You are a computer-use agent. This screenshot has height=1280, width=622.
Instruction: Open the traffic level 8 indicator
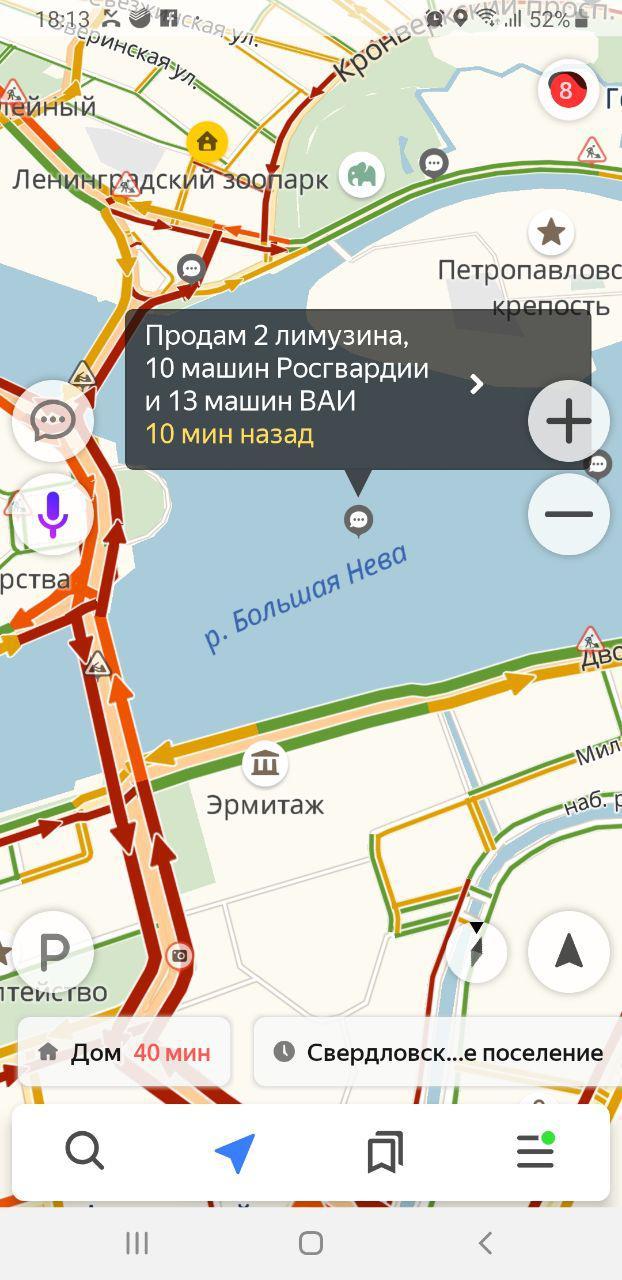point(567,91)
